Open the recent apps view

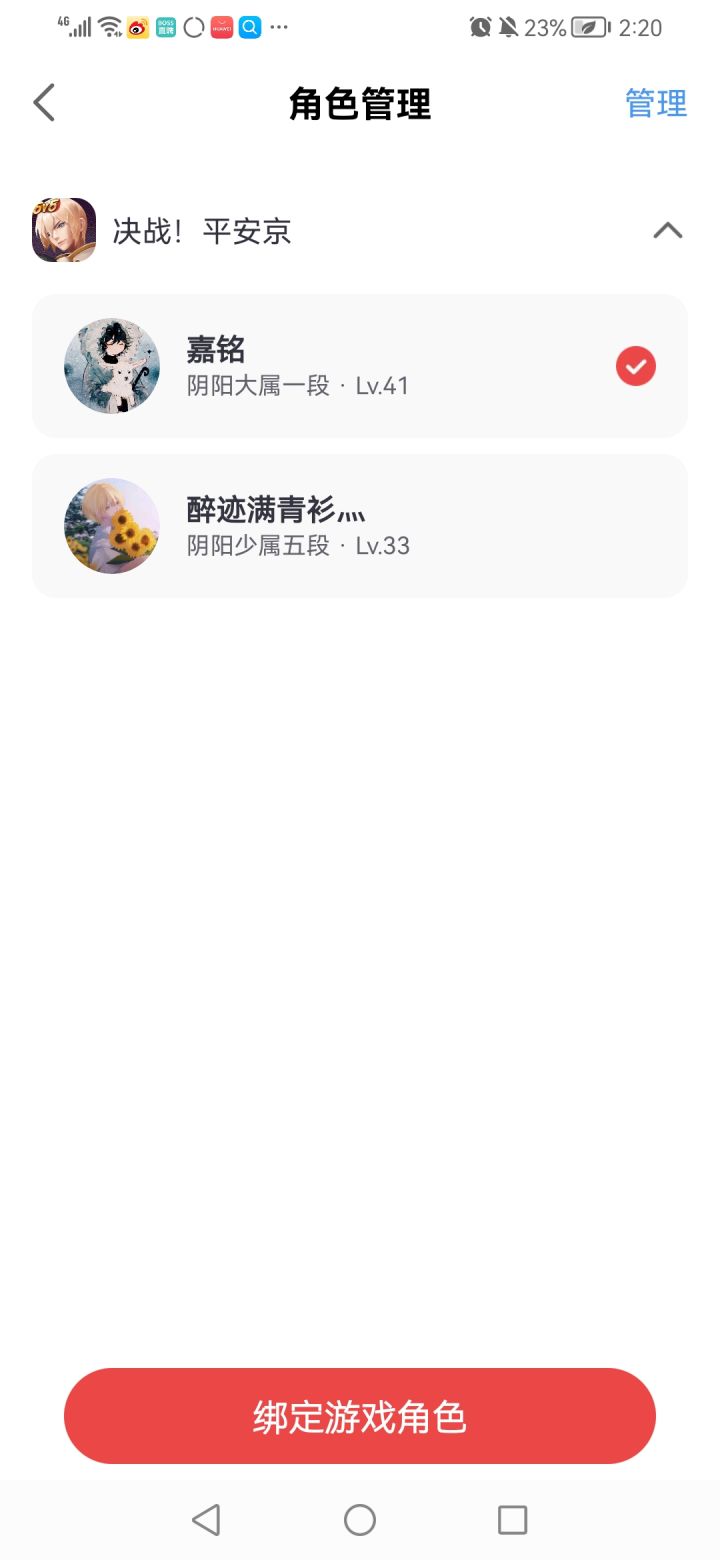click(x=512, y=1520)
